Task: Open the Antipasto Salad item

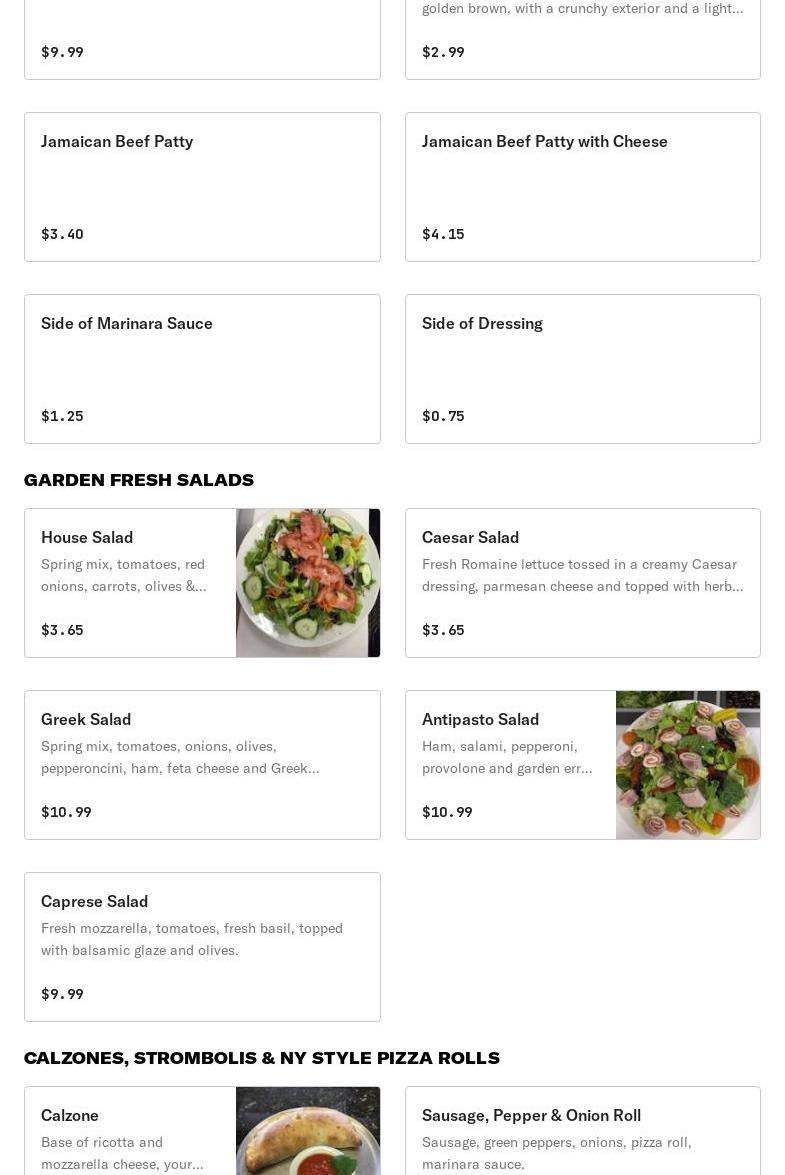Action: tap(582, 765)
